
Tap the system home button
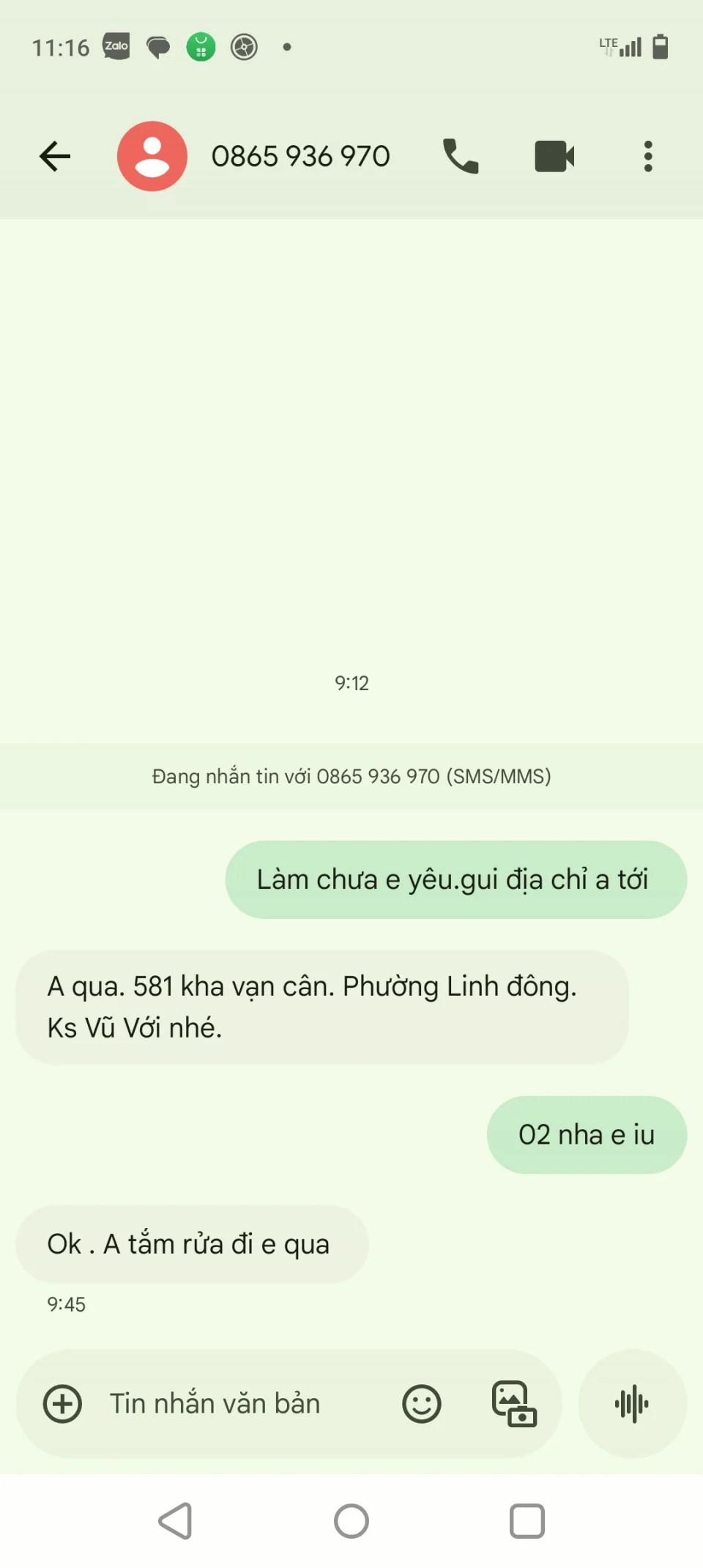tap(351, 1521)
